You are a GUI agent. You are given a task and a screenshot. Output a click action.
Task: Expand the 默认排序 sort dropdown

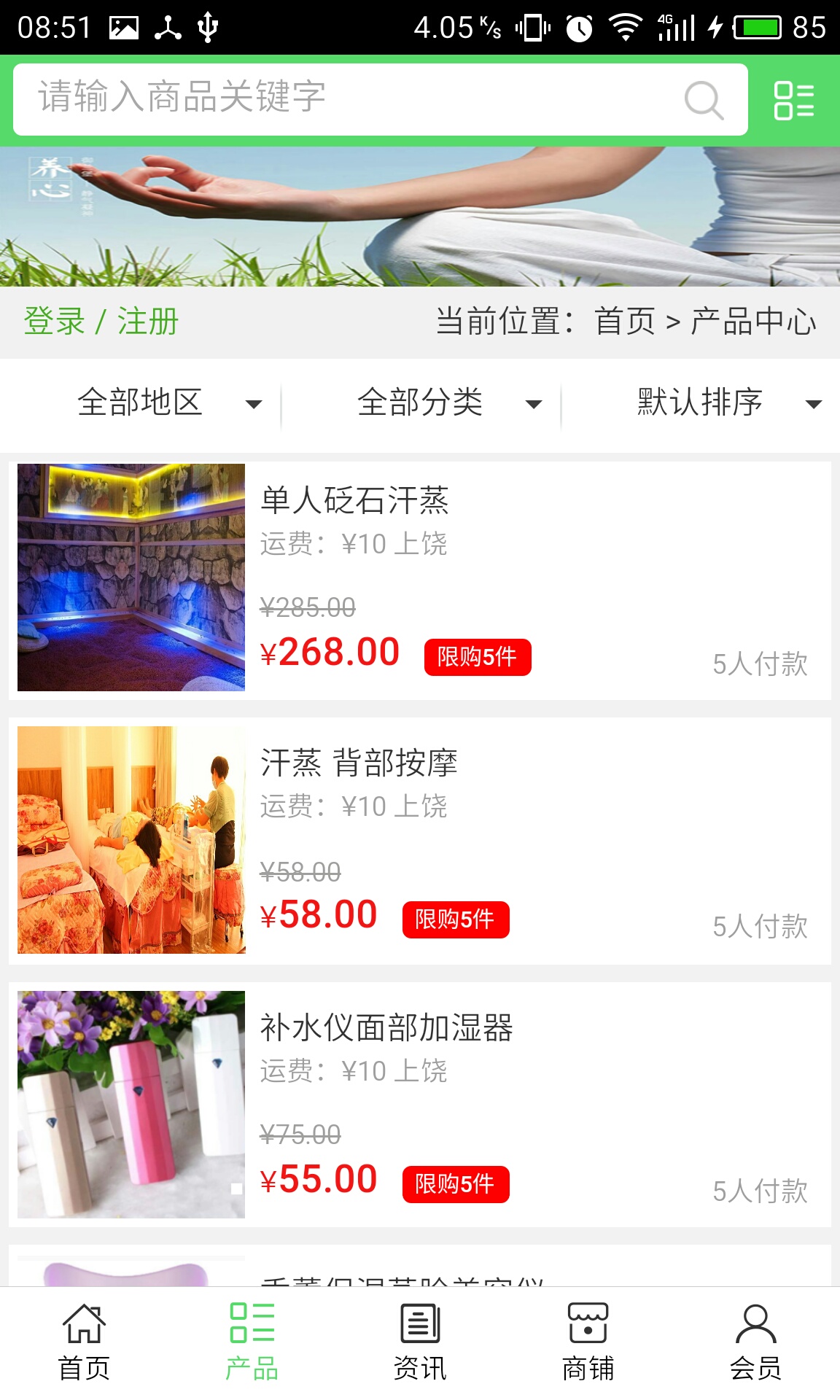click(728, 402)
